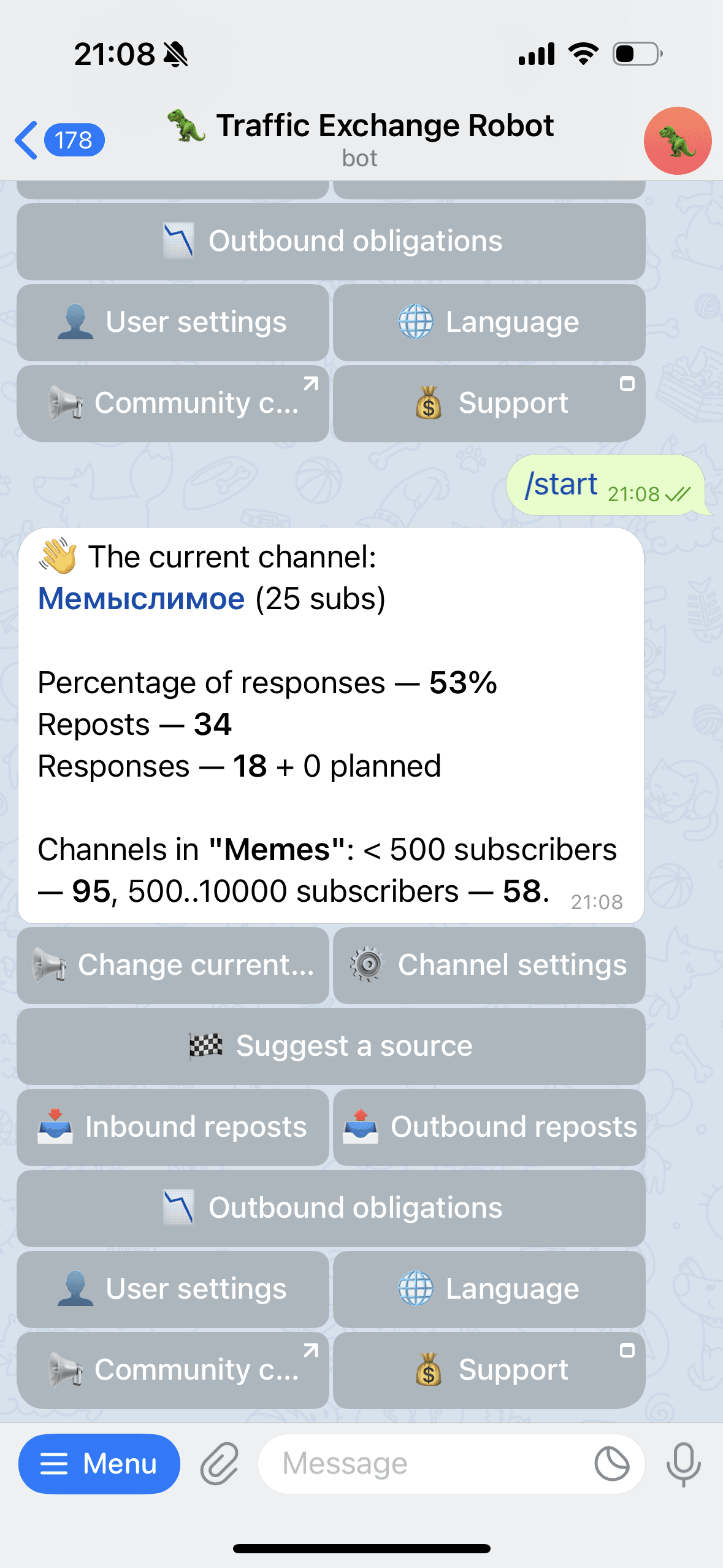View Outbound reposts
This screenshot has height=1568, width=723.
point(489,1127)
